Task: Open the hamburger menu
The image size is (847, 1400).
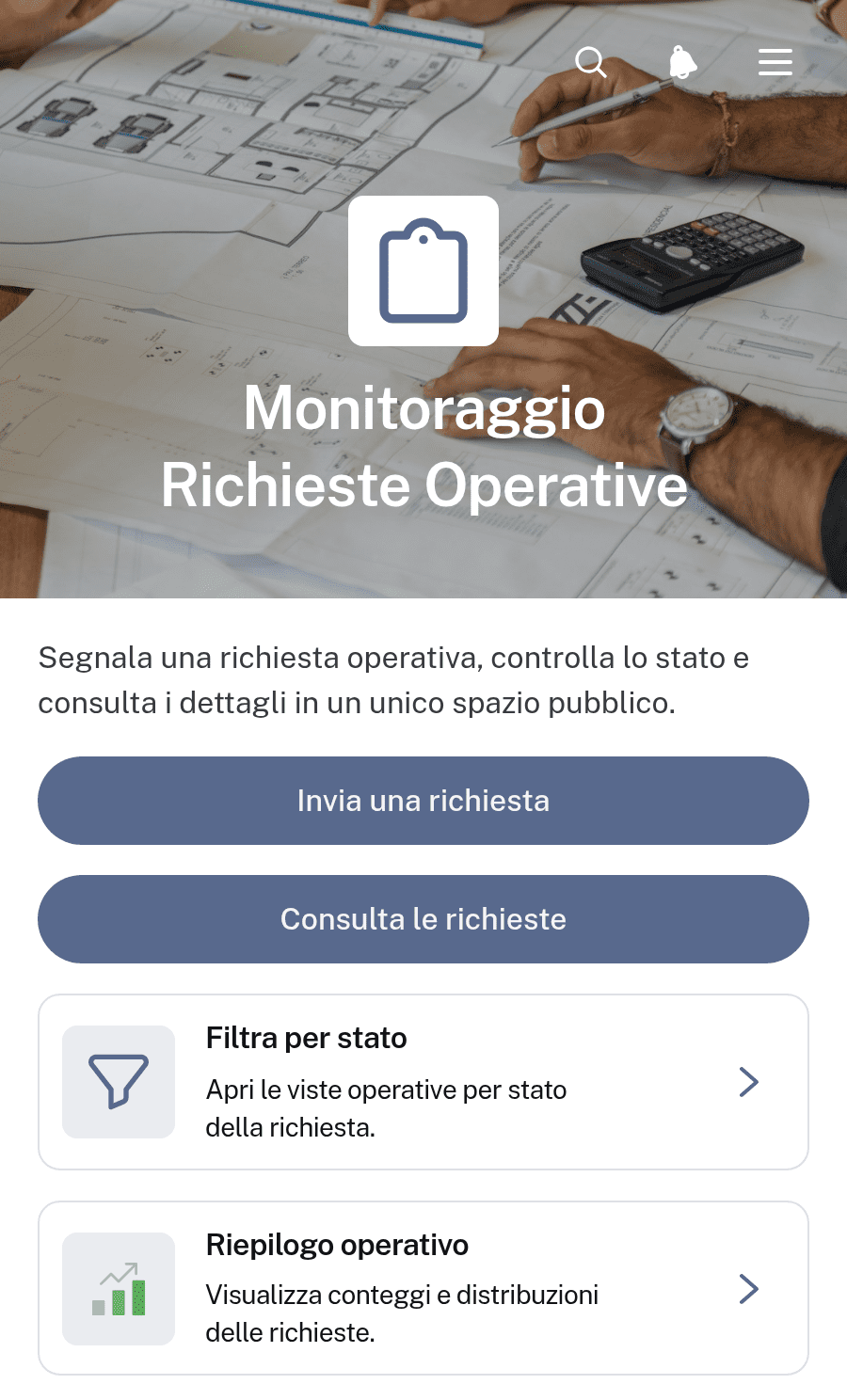Action: (775, 62)
